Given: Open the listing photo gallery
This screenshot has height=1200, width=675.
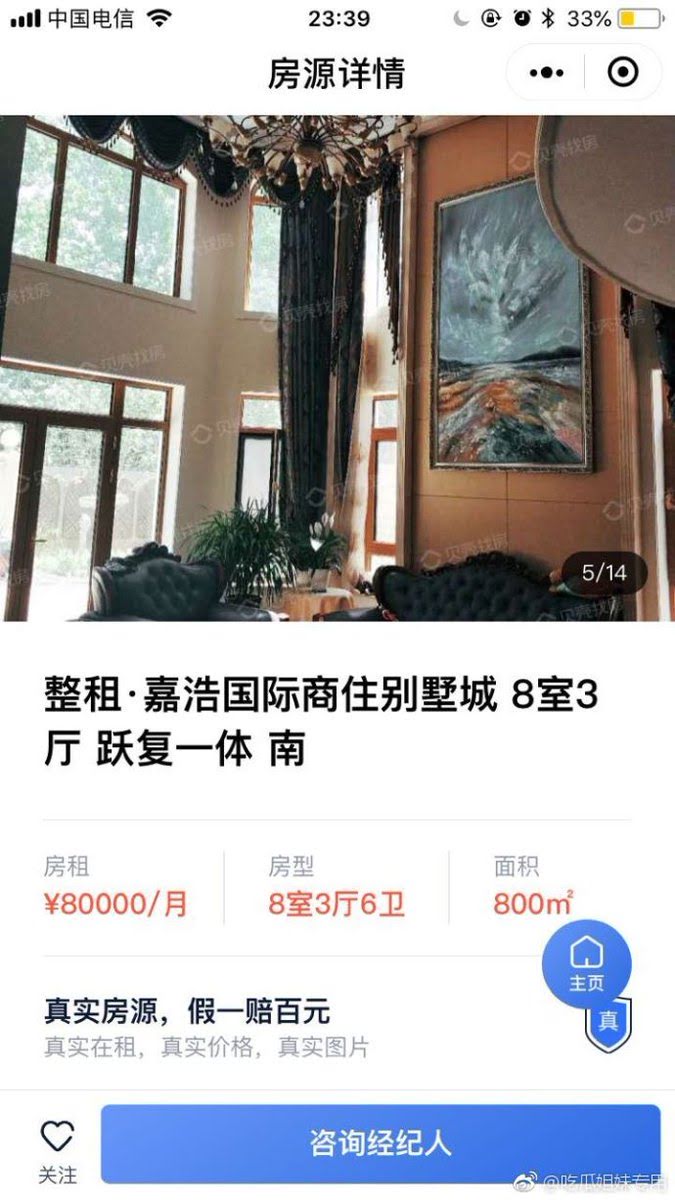Looking at the screenshot, I should point(337,368).
